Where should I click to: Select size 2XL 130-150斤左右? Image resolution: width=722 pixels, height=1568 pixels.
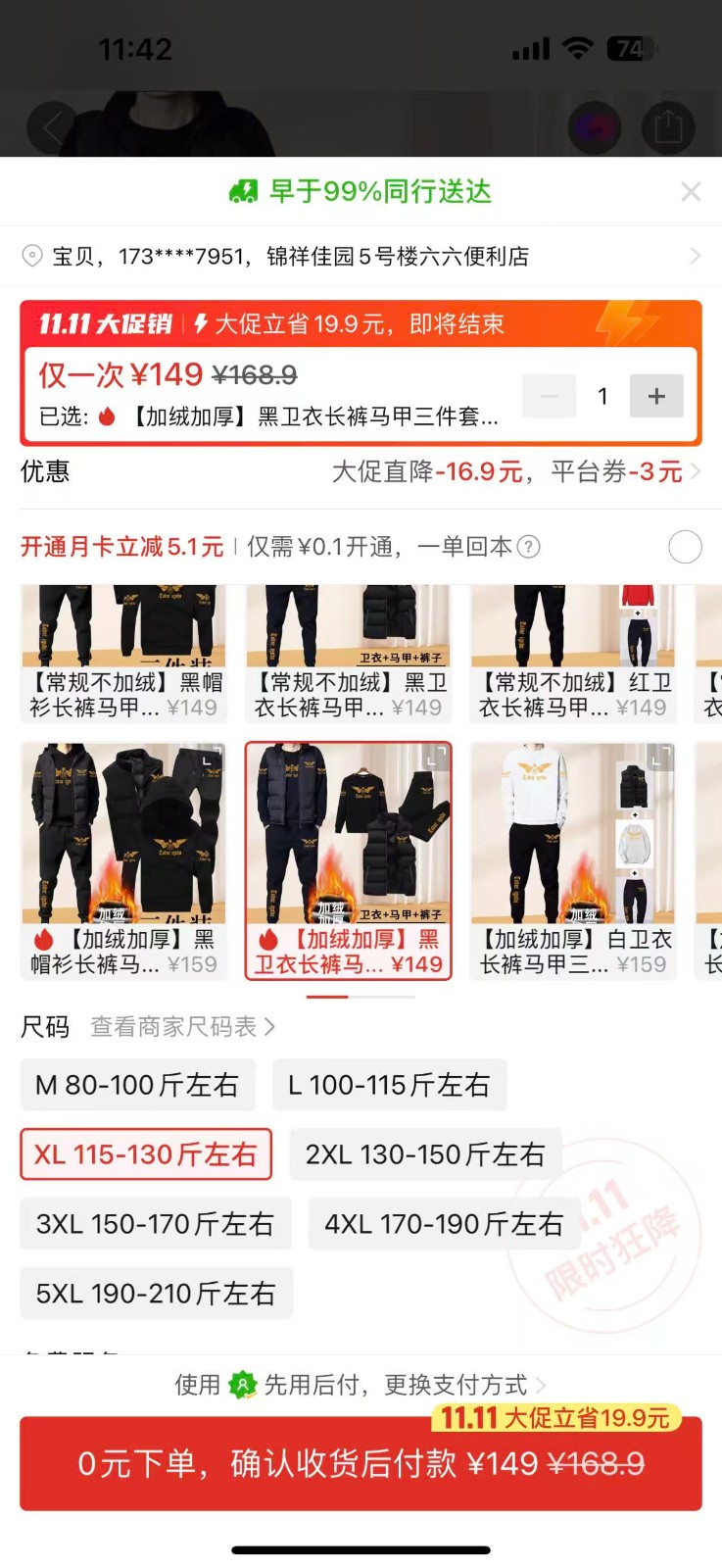tap(425, 1154)
